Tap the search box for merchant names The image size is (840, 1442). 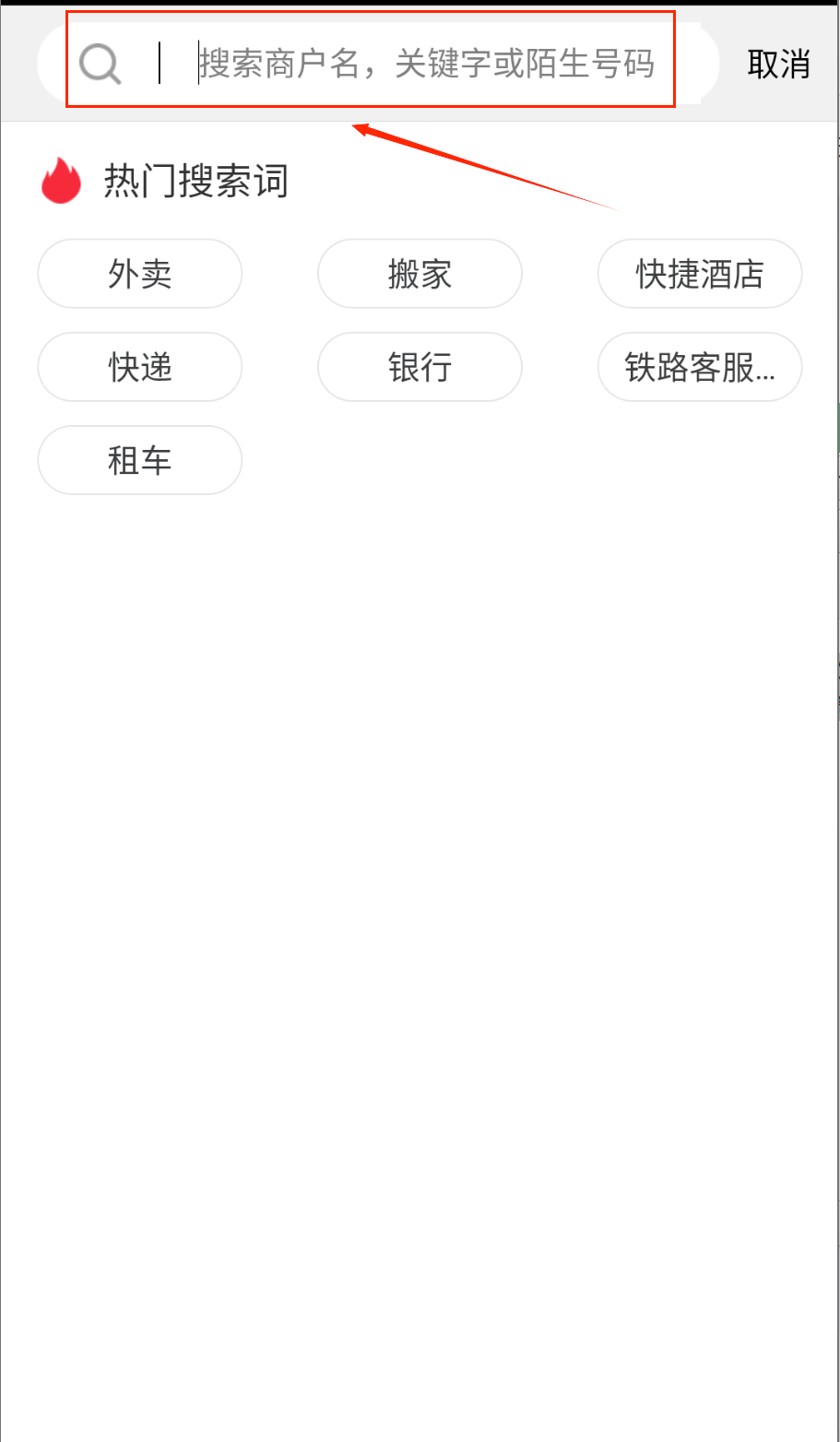point(424,64)
